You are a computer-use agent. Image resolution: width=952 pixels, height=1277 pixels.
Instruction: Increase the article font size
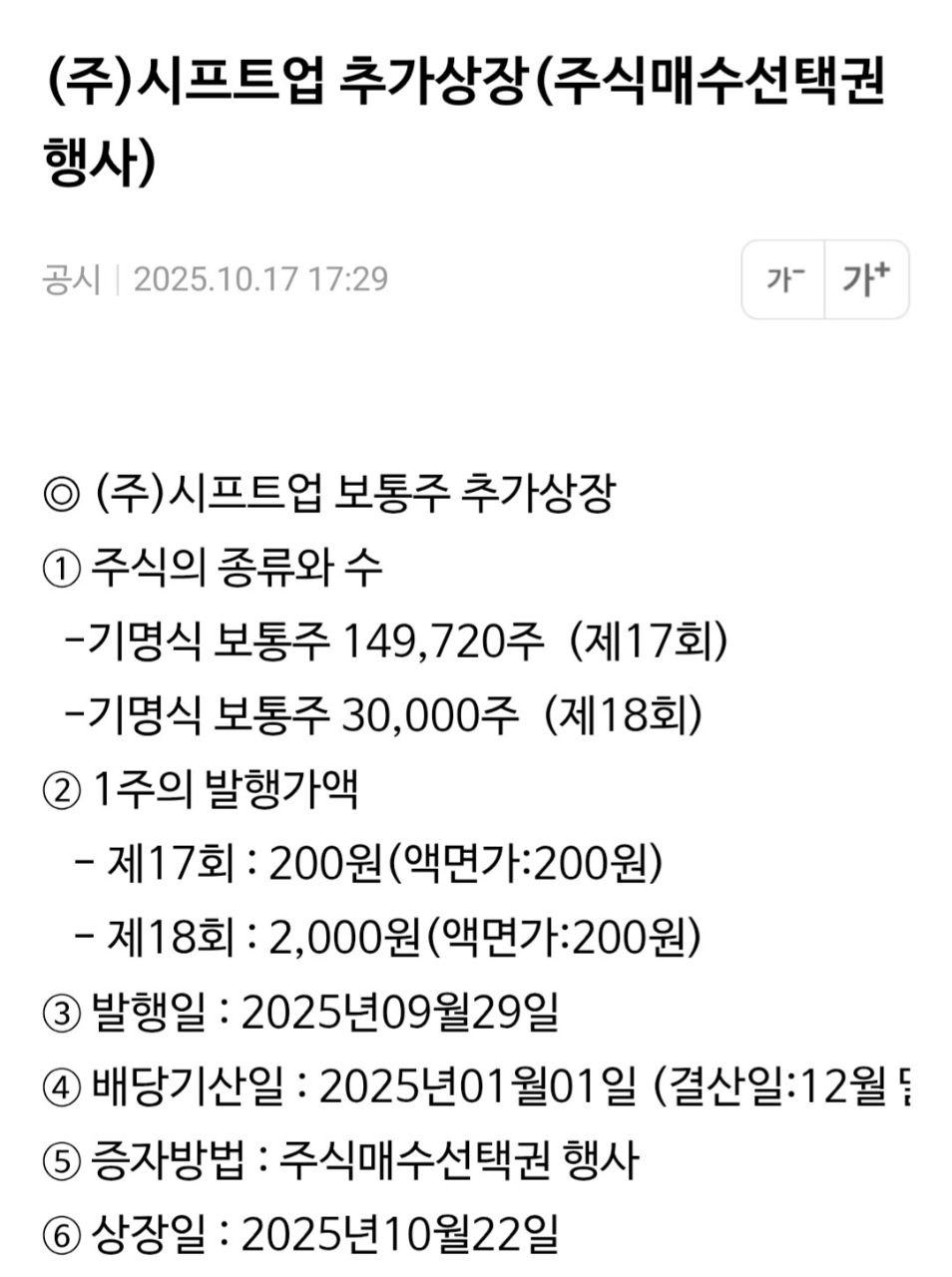[x=865, y=279]
